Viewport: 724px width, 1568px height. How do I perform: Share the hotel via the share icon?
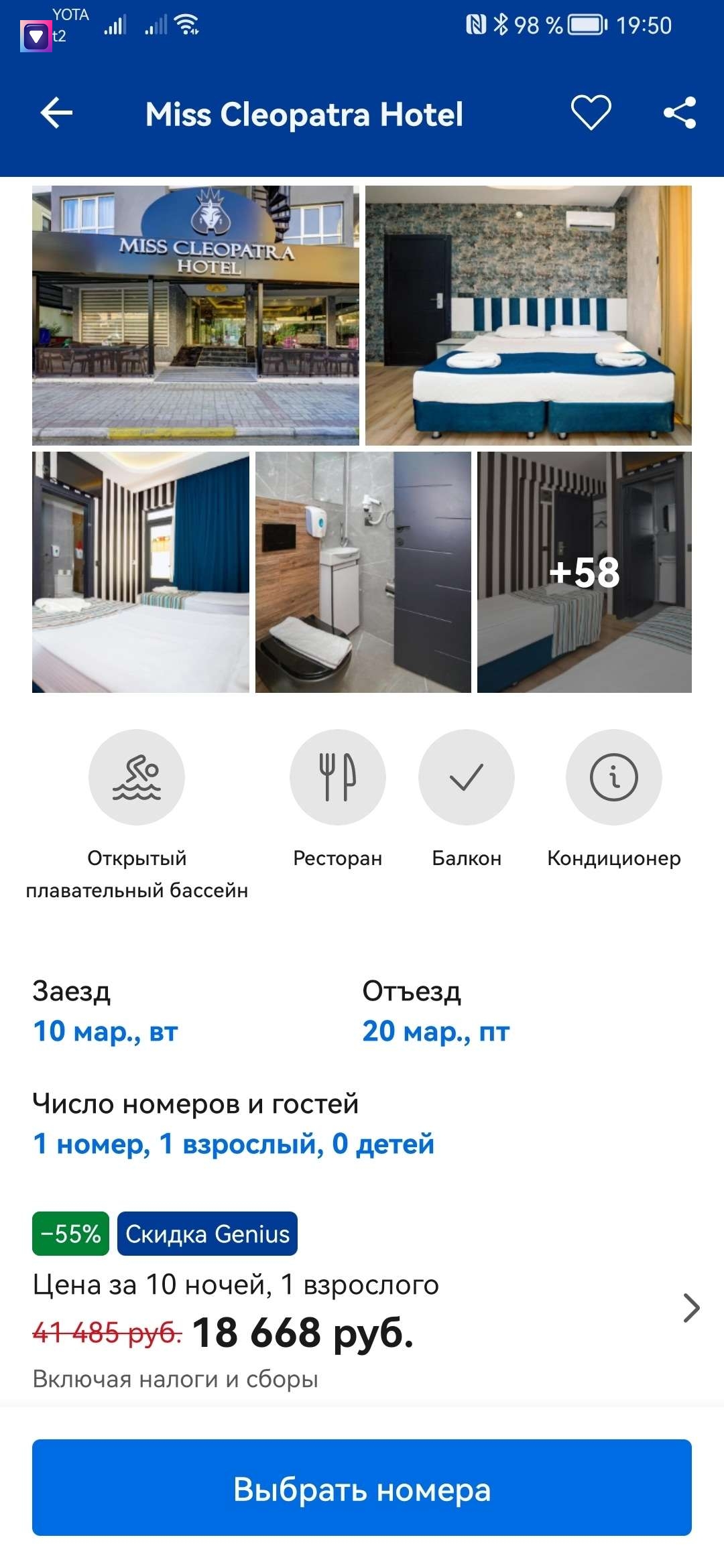point(679,113)
